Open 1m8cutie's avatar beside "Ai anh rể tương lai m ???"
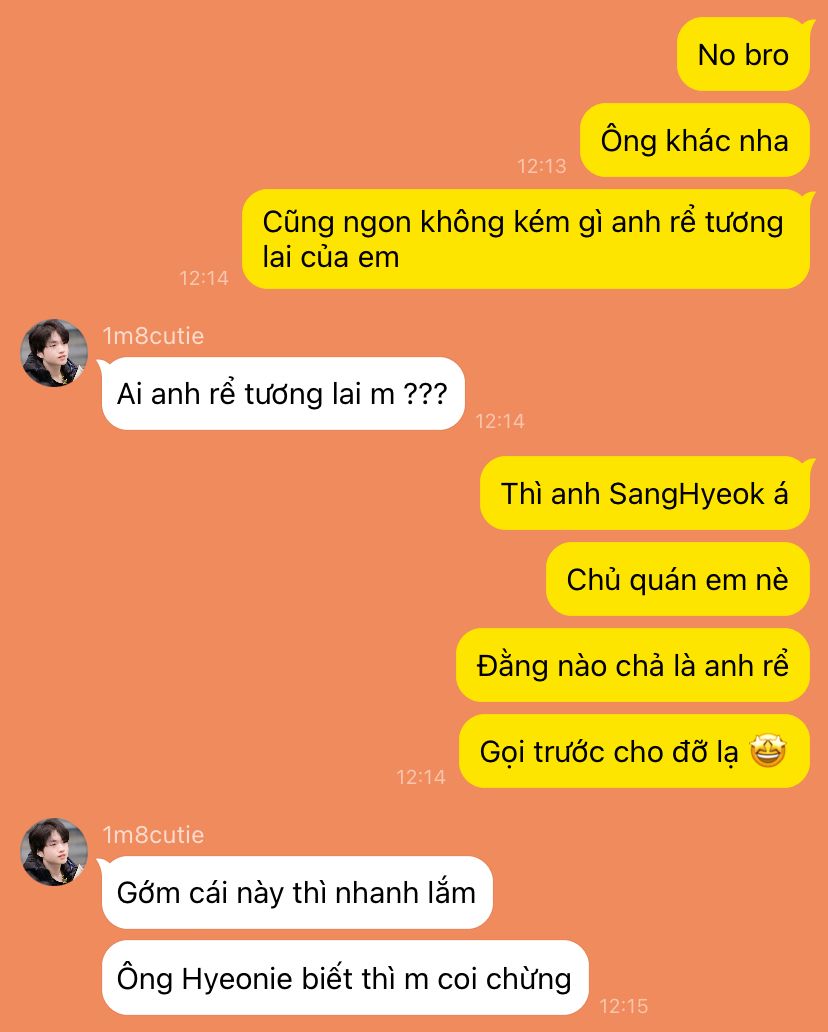This screenshot has height=1032, width=828. coord(54,353)
